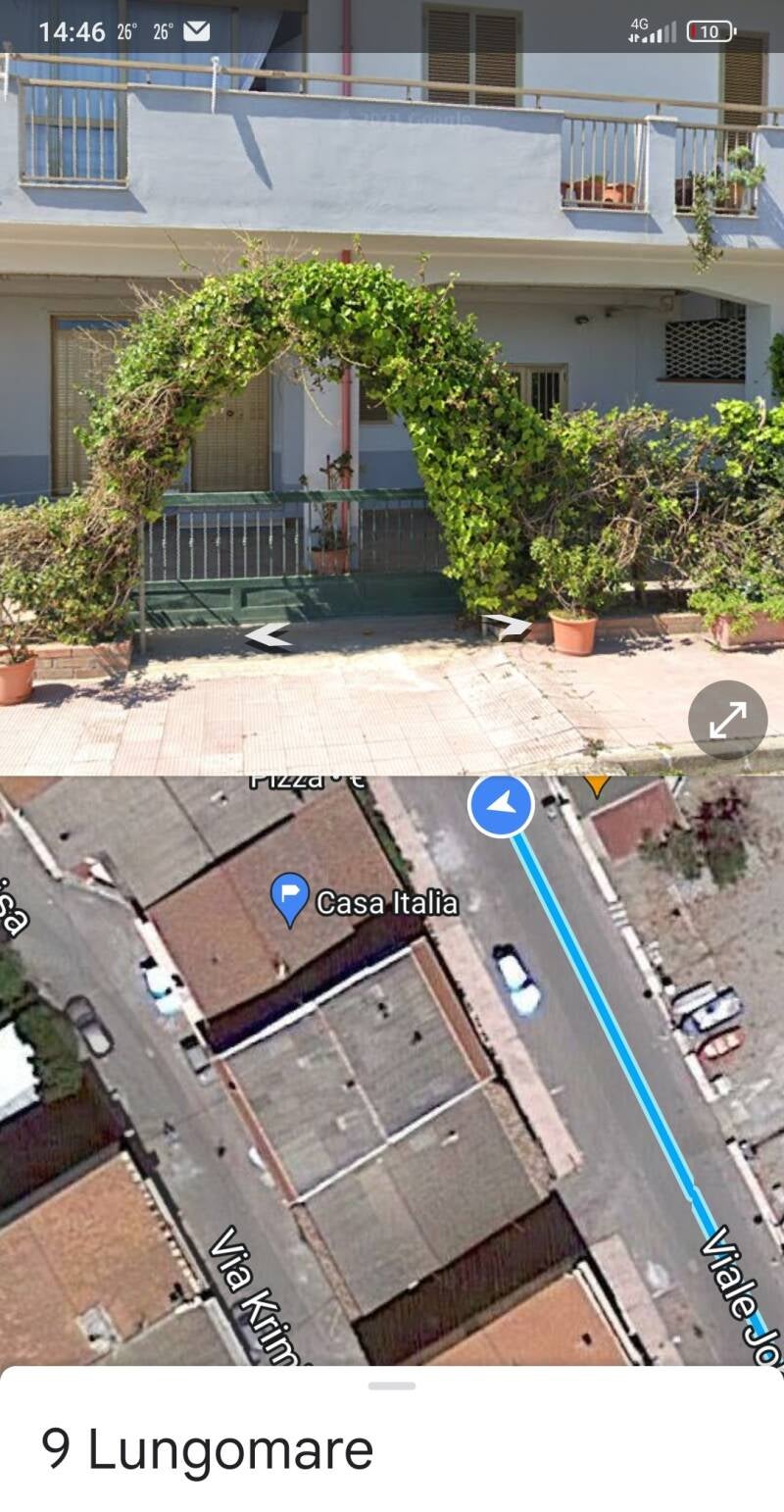Move right along the street in Street View
Screen dimensions: 784x1512
coord(508,626)
